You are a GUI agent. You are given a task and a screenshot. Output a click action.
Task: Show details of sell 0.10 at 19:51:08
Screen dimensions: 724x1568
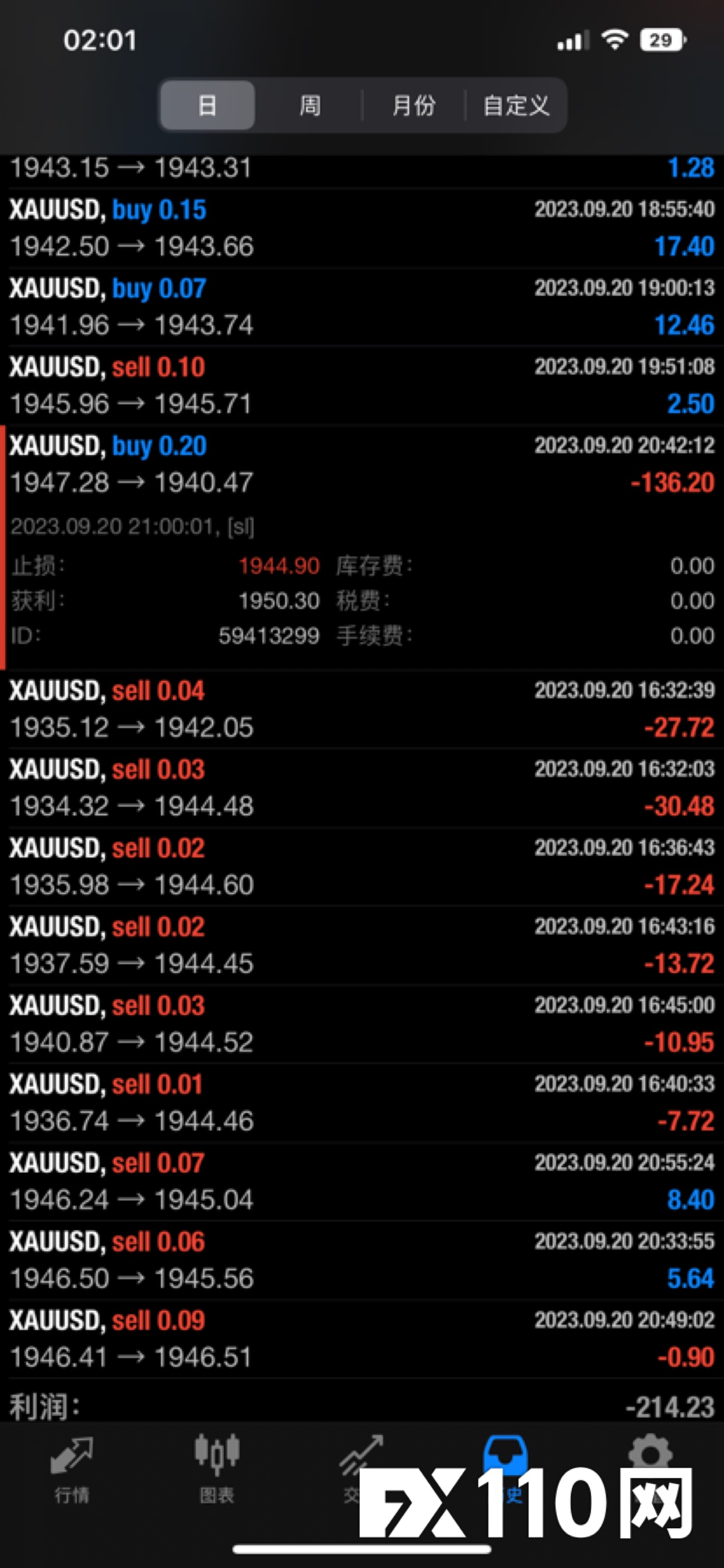[362, 386]
